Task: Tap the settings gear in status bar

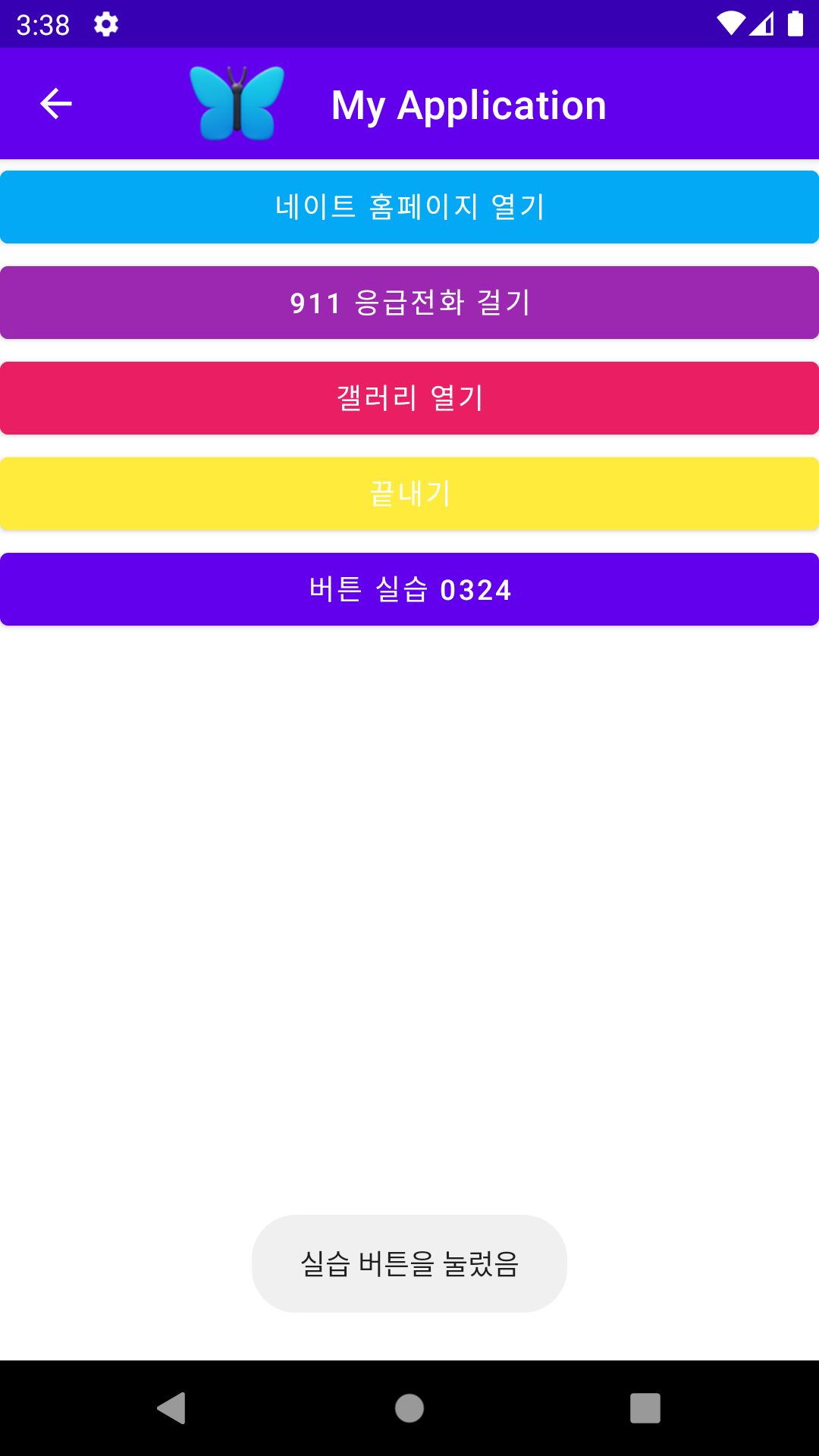Action: 105,23
